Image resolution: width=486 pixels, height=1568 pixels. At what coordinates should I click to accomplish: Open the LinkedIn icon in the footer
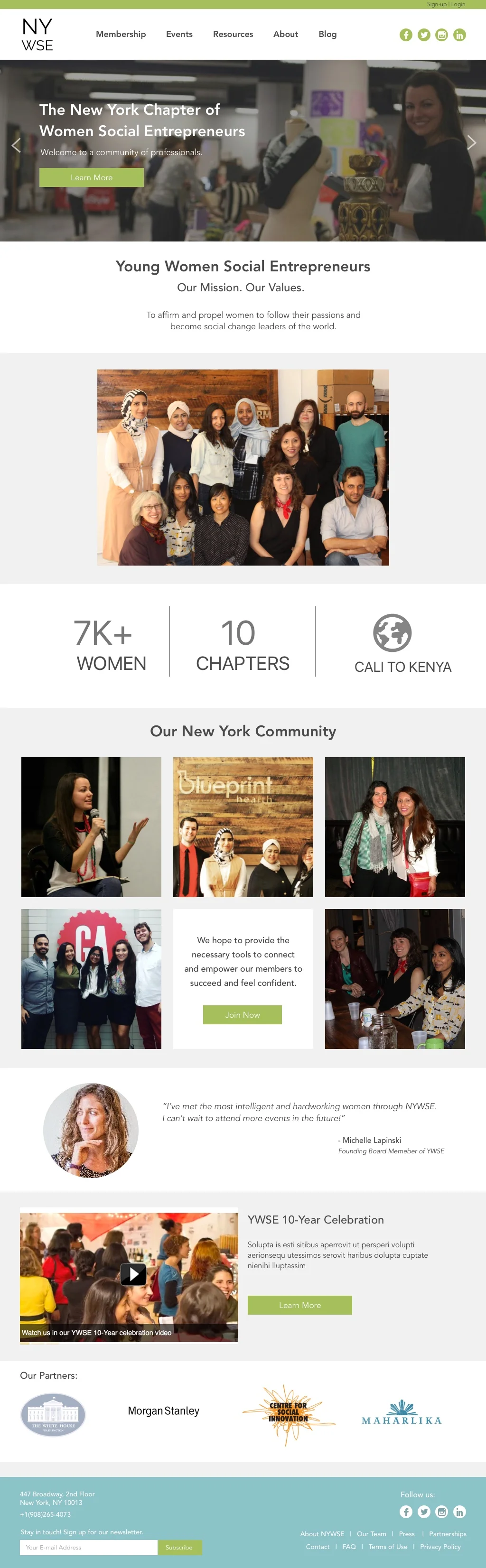point(459,1512)
